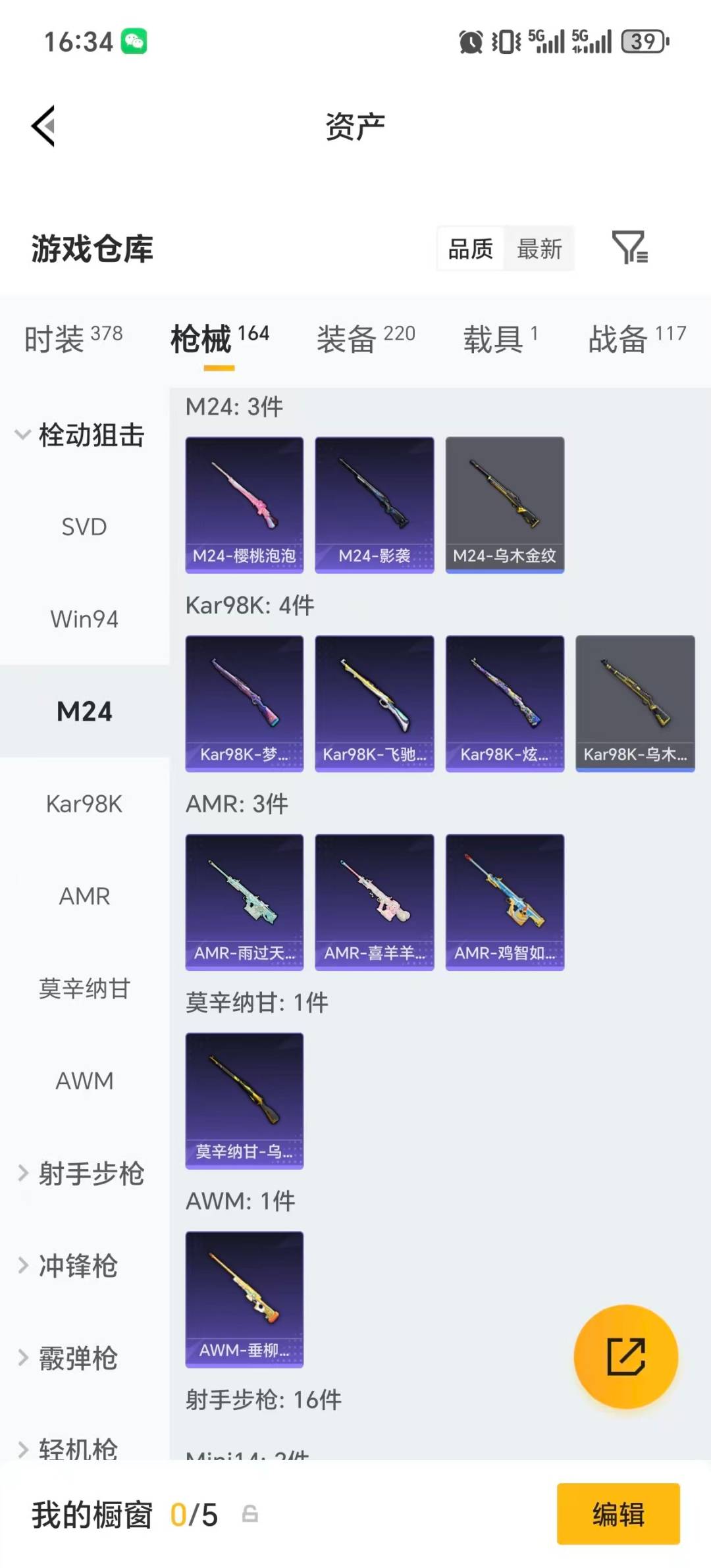The image size is (711, 1568).
Task: Click the lock icon beside 我的橱窗
Action: pyautogui.click(x=250, y=1515)
